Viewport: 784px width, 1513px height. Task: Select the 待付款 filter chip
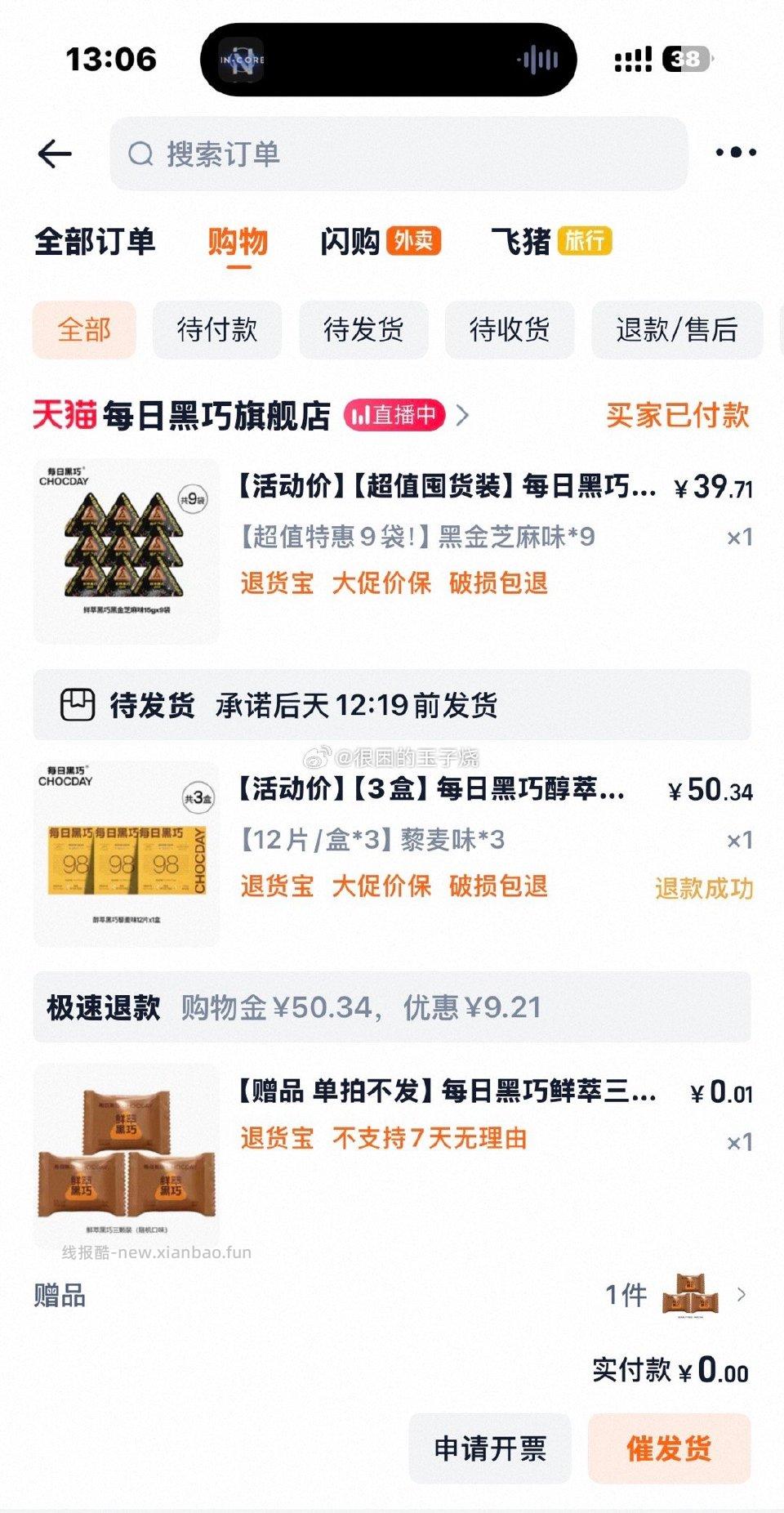coord(217,330)
